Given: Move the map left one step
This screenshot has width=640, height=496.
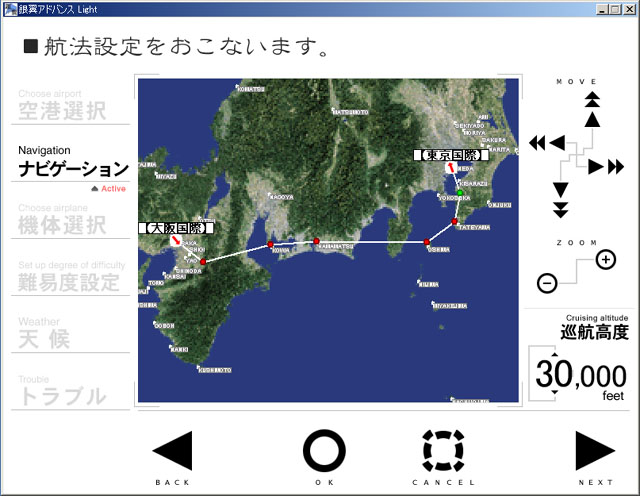Looking at the screenshot, I should point(557,143).
